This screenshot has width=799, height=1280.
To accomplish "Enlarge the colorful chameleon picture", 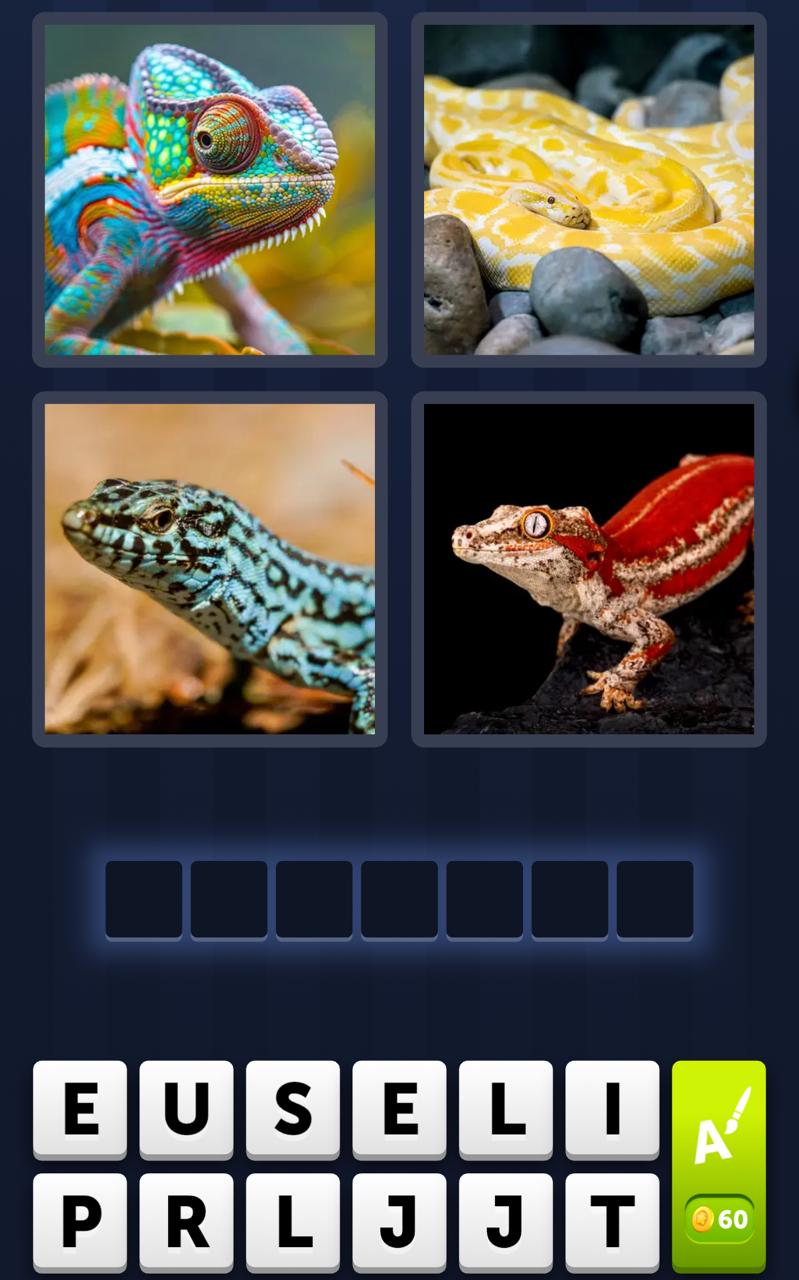I will [210, 190].
